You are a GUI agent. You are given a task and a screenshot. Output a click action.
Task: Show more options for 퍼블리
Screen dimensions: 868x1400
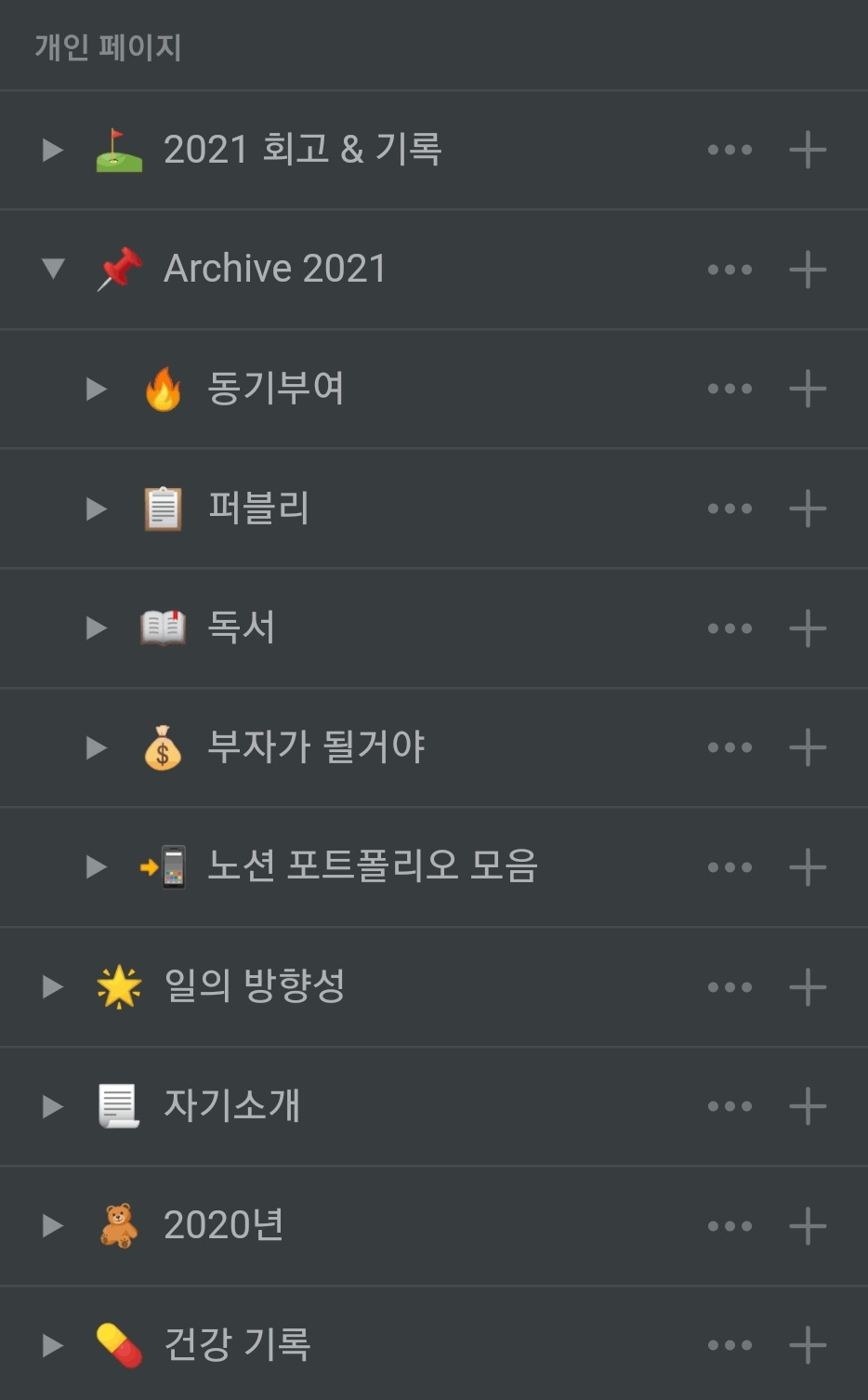click(x=730, y=508)
